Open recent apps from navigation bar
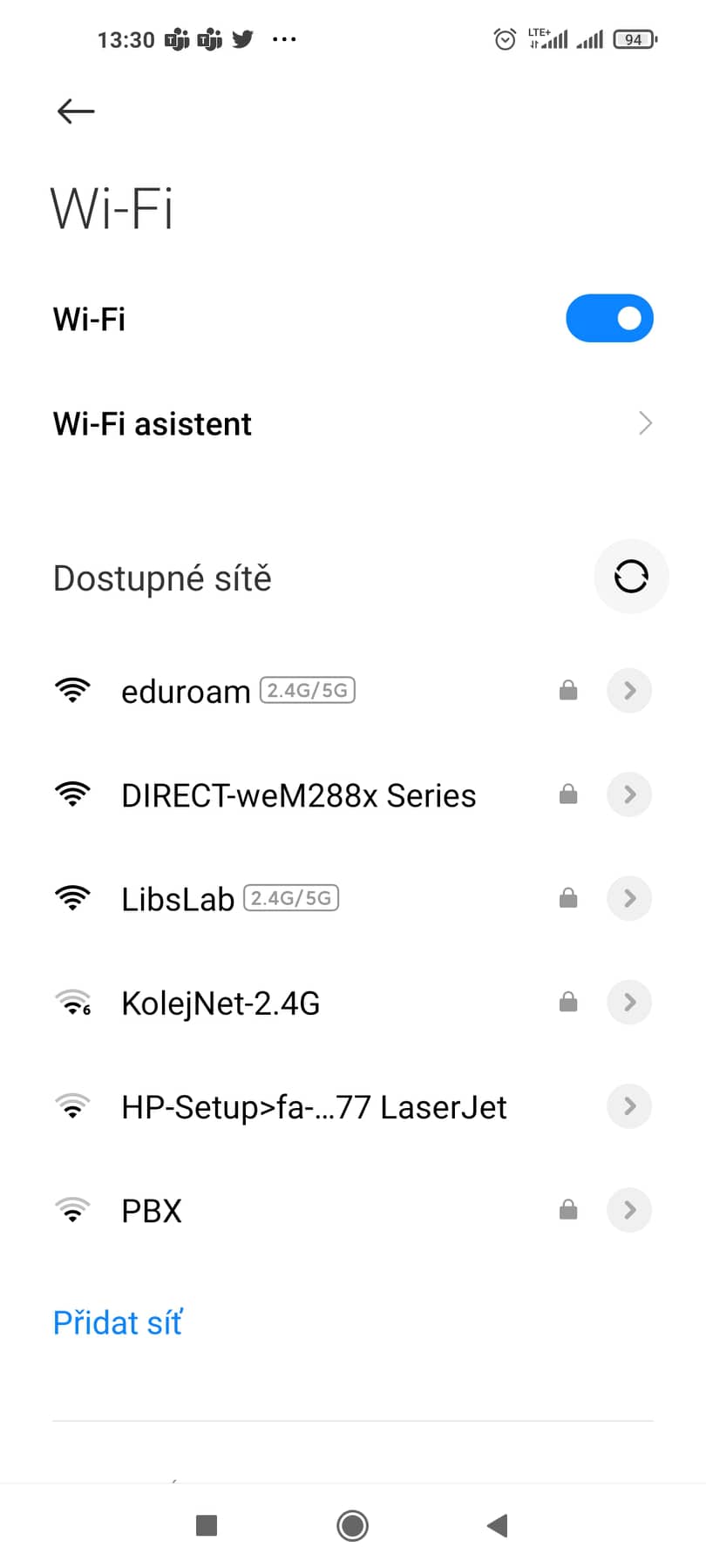This screenshot has height=1568, width=706. (207, 1525)
